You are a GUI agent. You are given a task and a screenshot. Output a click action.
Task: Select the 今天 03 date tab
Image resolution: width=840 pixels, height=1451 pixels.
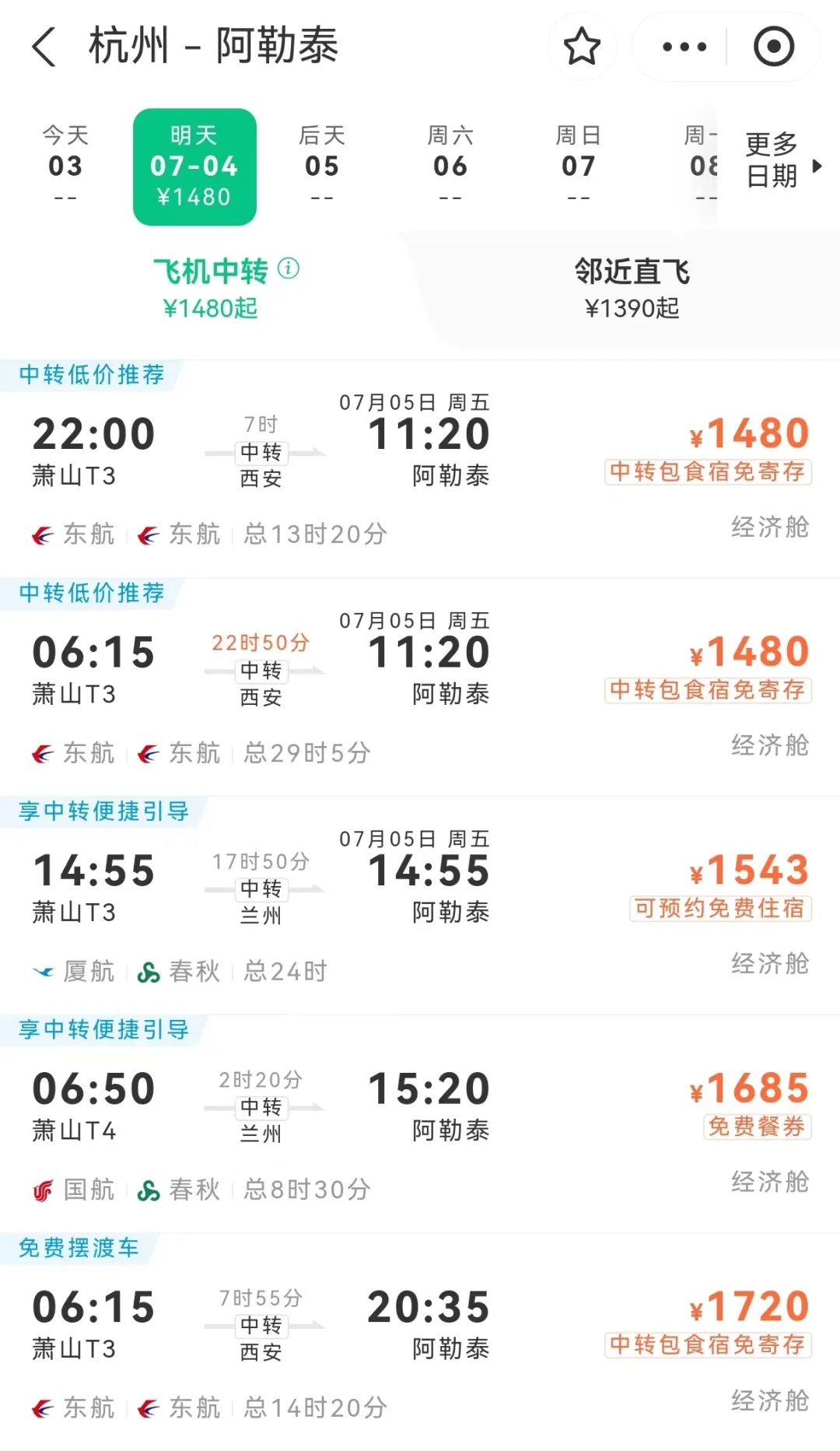point(65,165)
